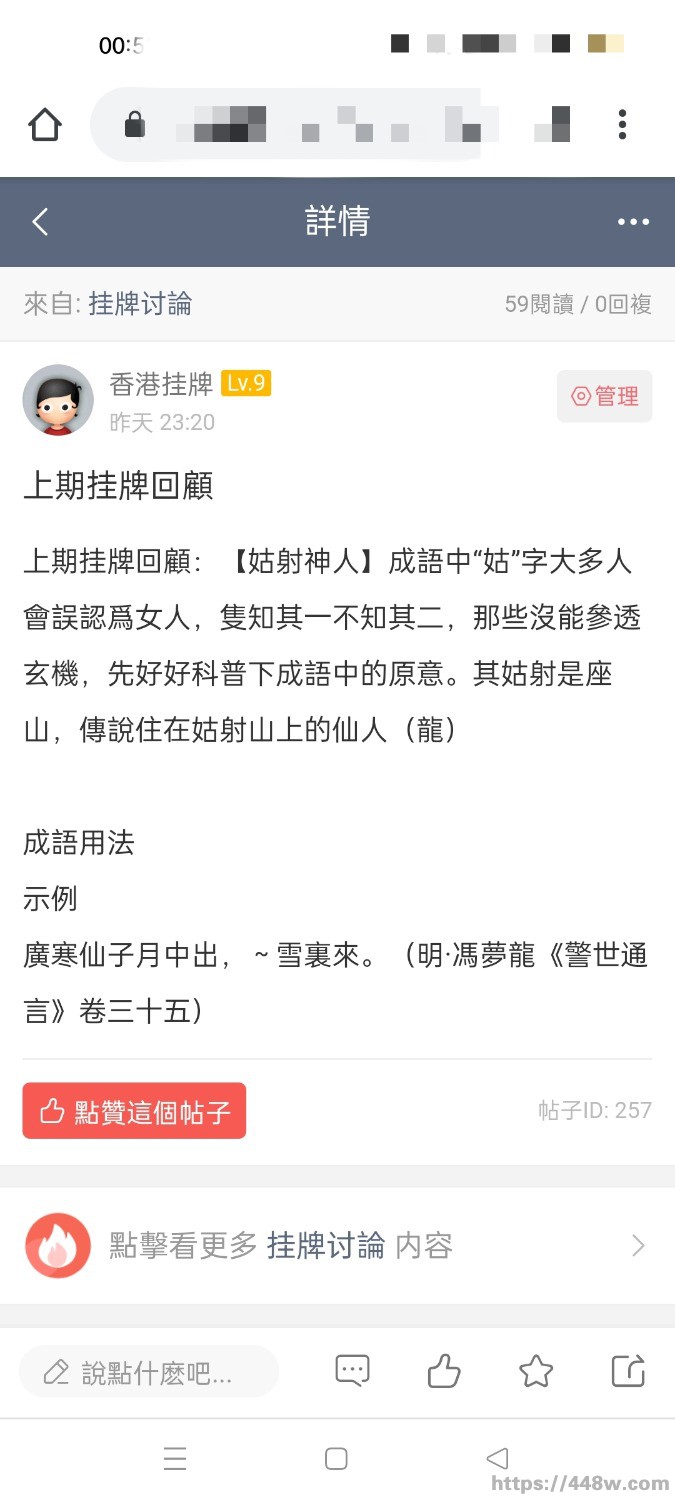Open the 挂牌讨论 source link
This screenshot has width=675, height=1500.
[x=140, y=304]
